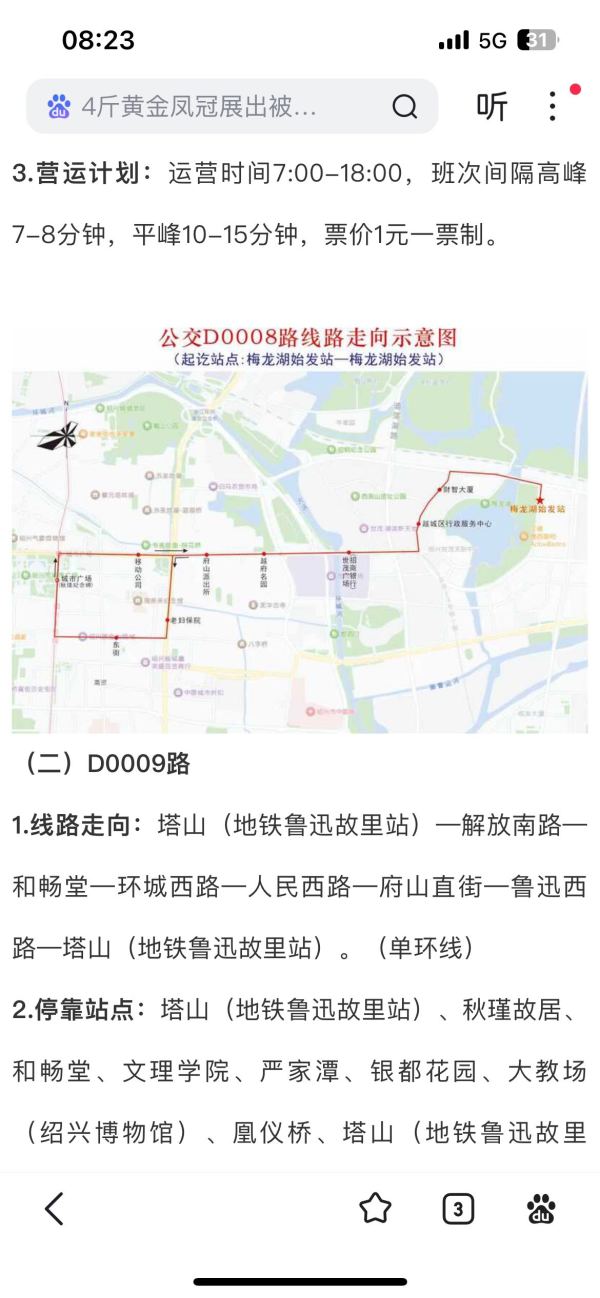Open the three-dot overflow menu
This screenshot has width=600, height=1298.
point(552,107)
